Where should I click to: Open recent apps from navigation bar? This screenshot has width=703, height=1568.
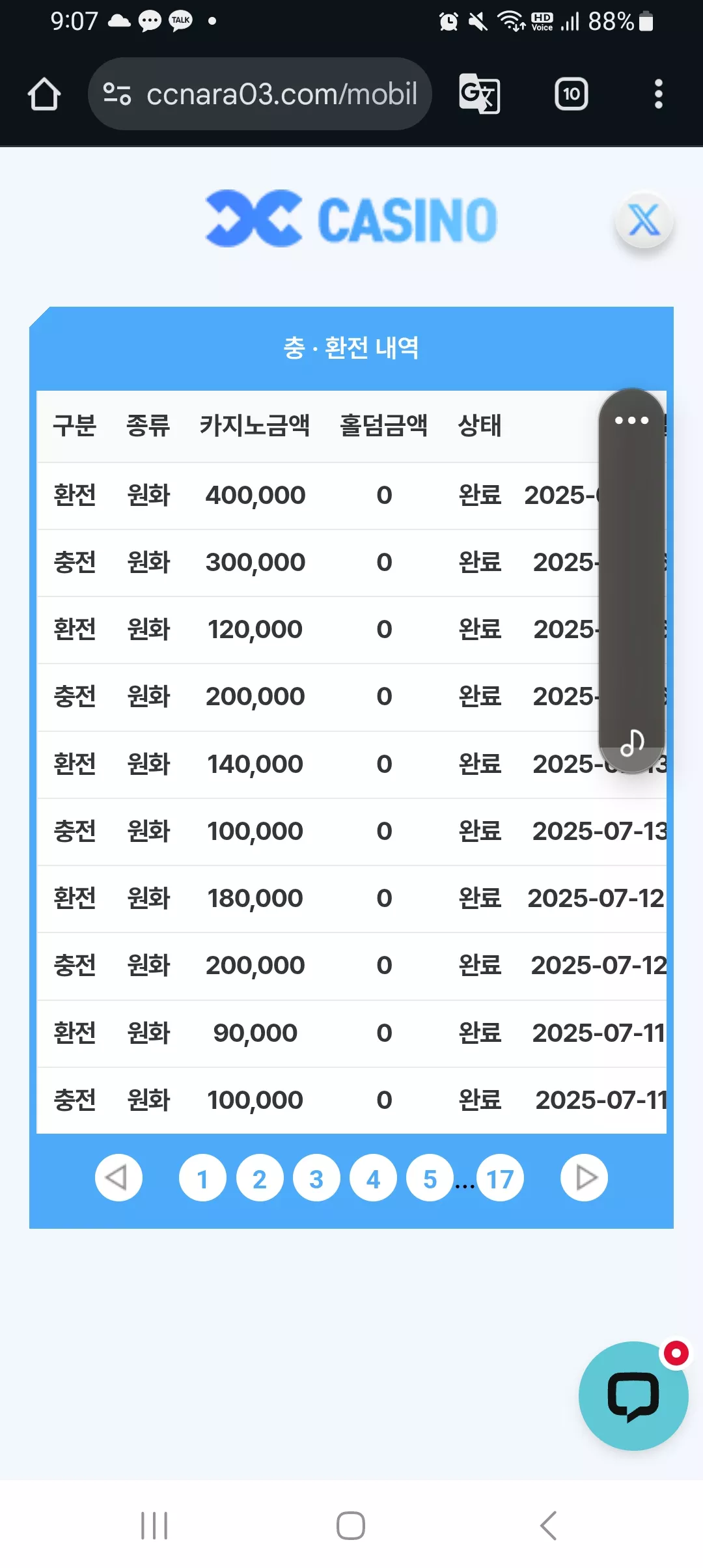[154, 1525]
